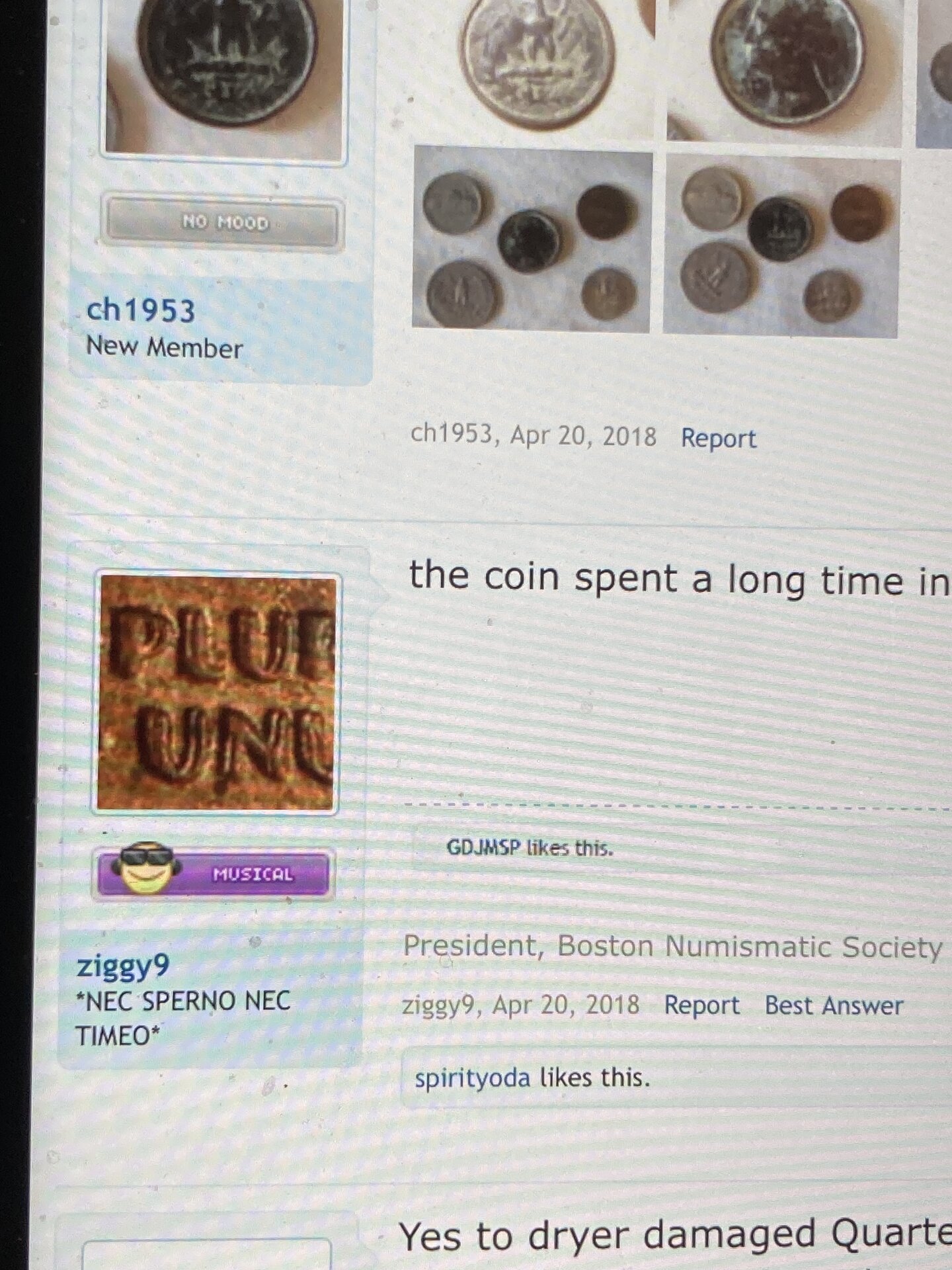Enlarge the right photo of five coins
This screenshot has height=1270, width=952.
(x=781, y=247)
